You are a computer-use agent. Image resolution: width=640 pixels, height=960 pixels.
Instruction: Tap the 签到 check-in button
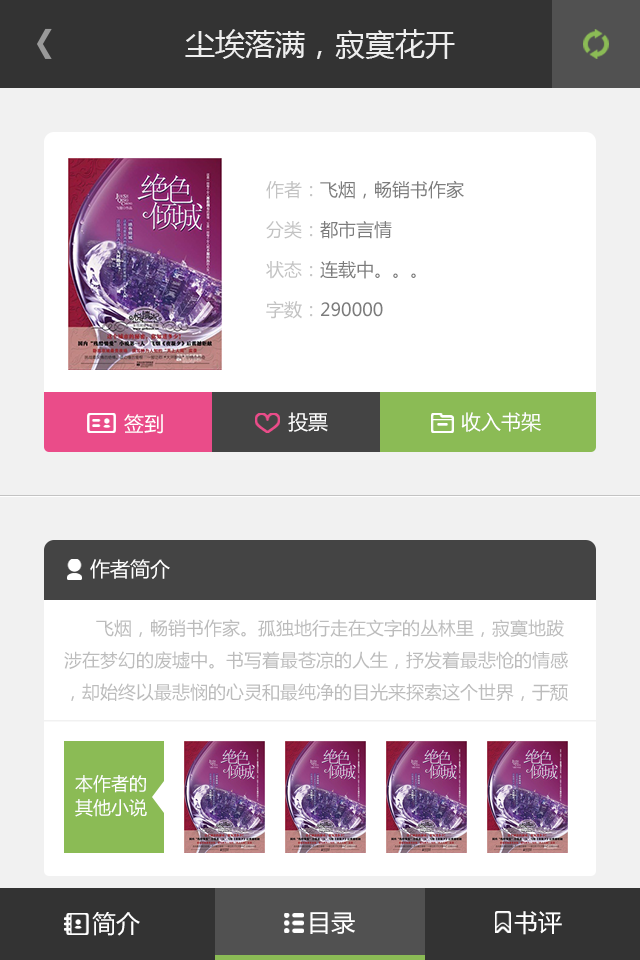(x=127, y=422)
